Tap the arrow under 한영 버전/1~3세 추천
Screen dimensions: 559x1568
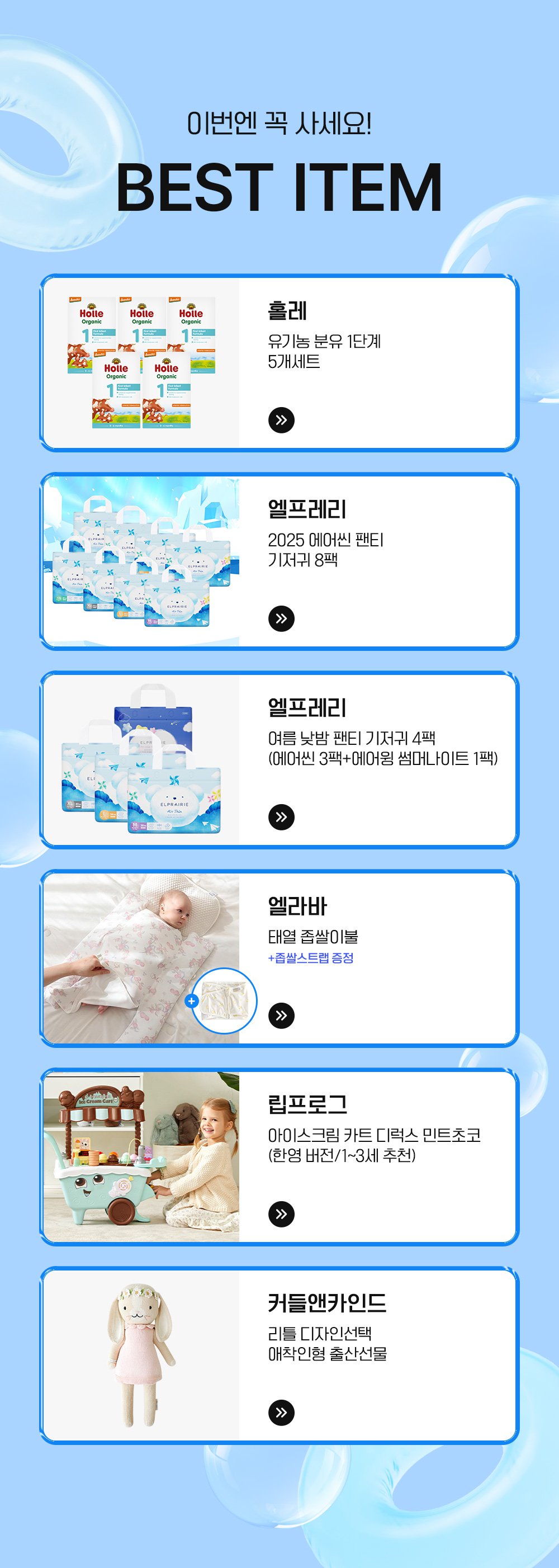(281, 1213)
